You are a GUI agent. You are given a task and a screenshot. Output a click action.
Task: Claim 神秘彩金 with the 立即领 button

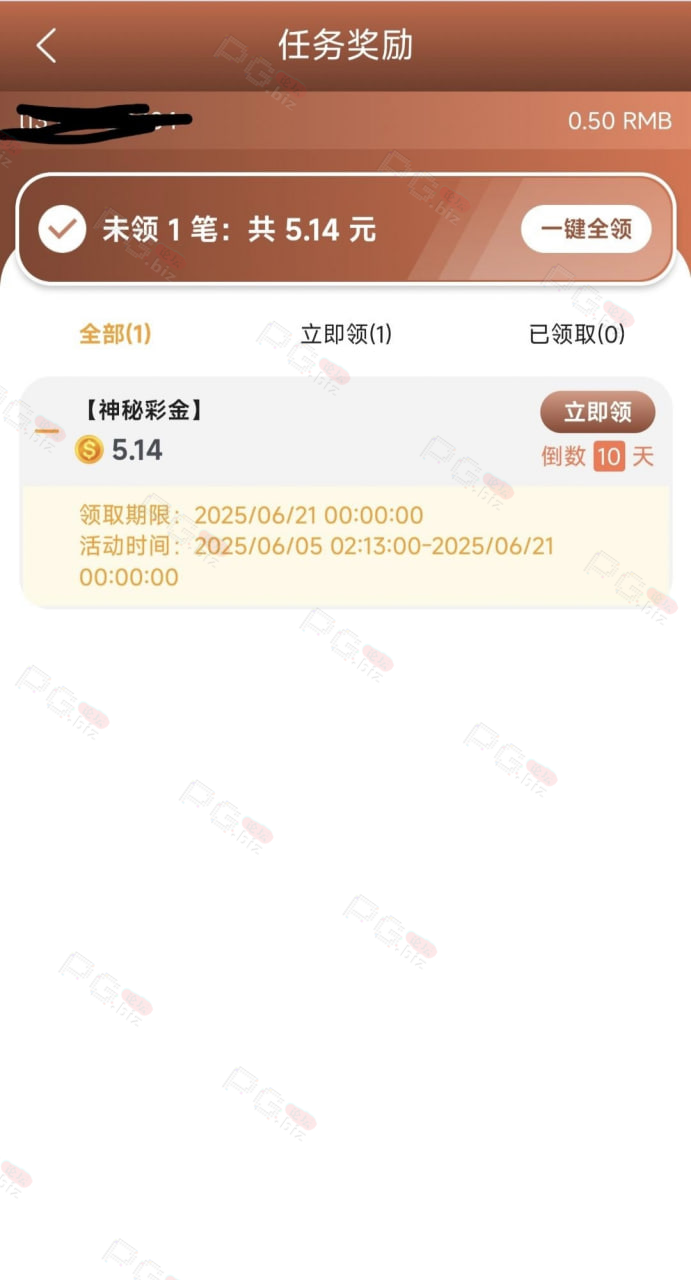pyautogui.click(x=598, y=412)
